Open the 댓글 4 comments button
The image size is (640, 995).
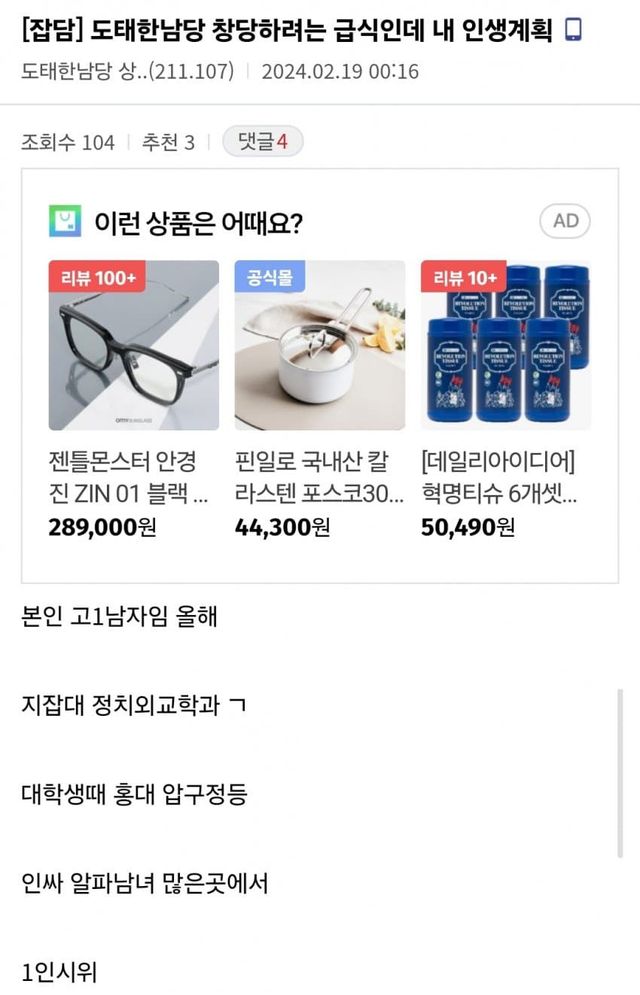point(262,142)
